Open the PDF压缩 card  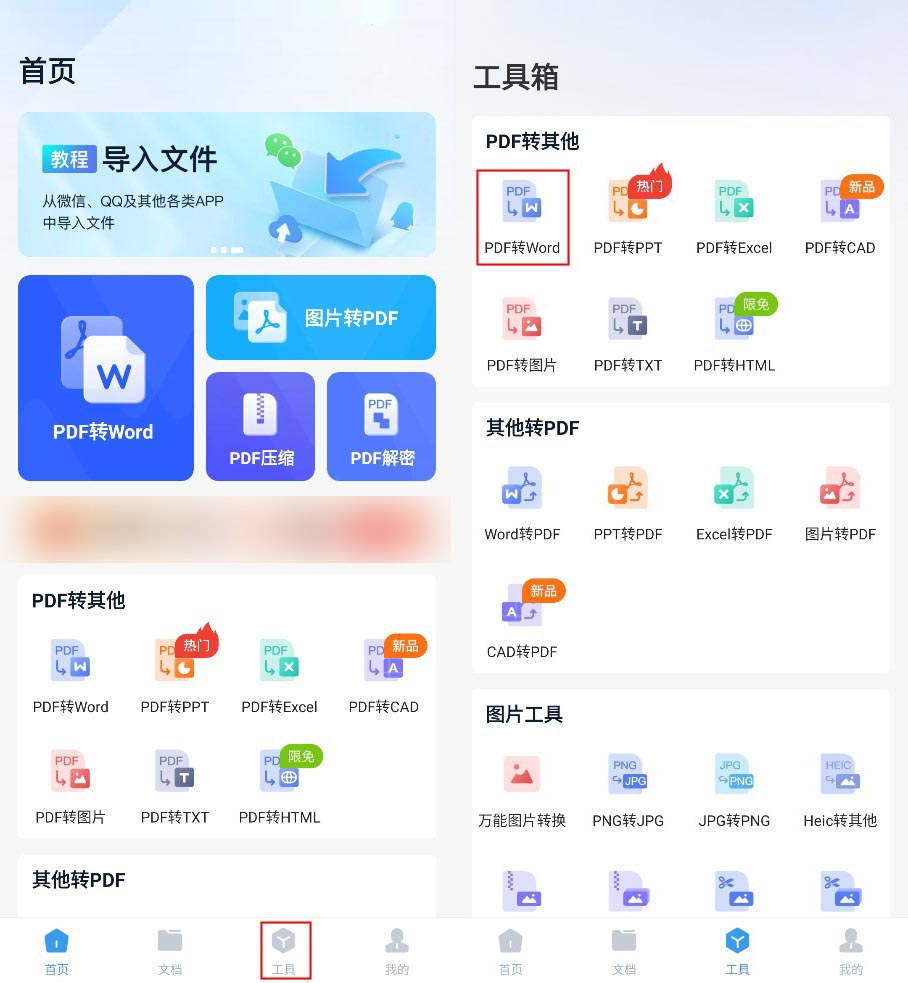coord(260,426)
